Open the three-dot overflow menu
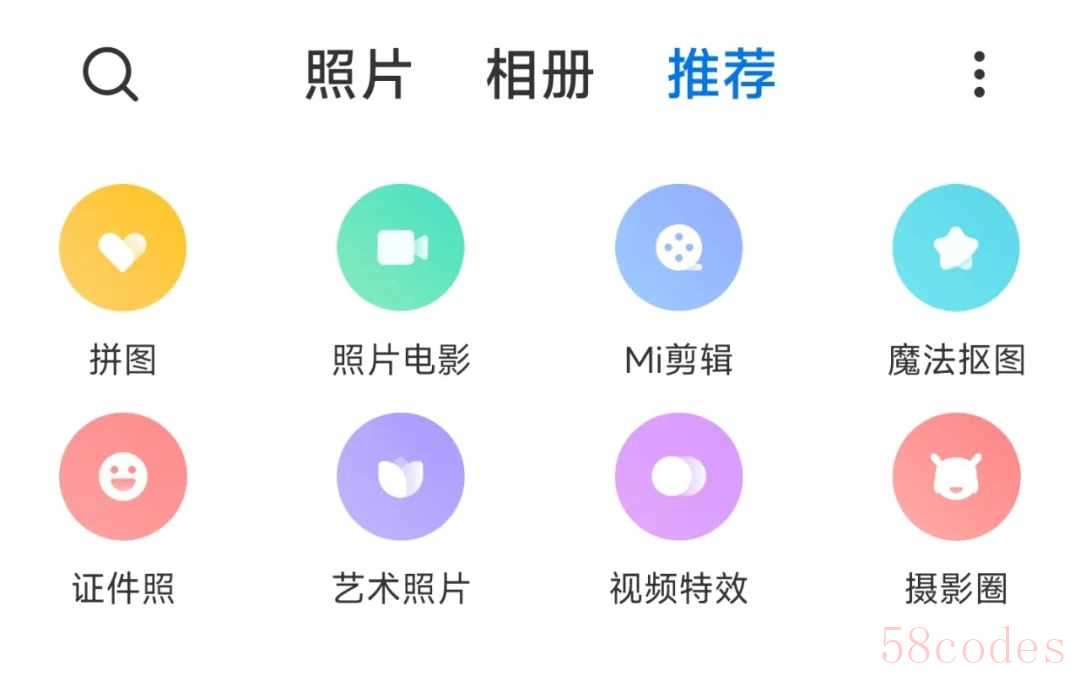 [979, 75]
